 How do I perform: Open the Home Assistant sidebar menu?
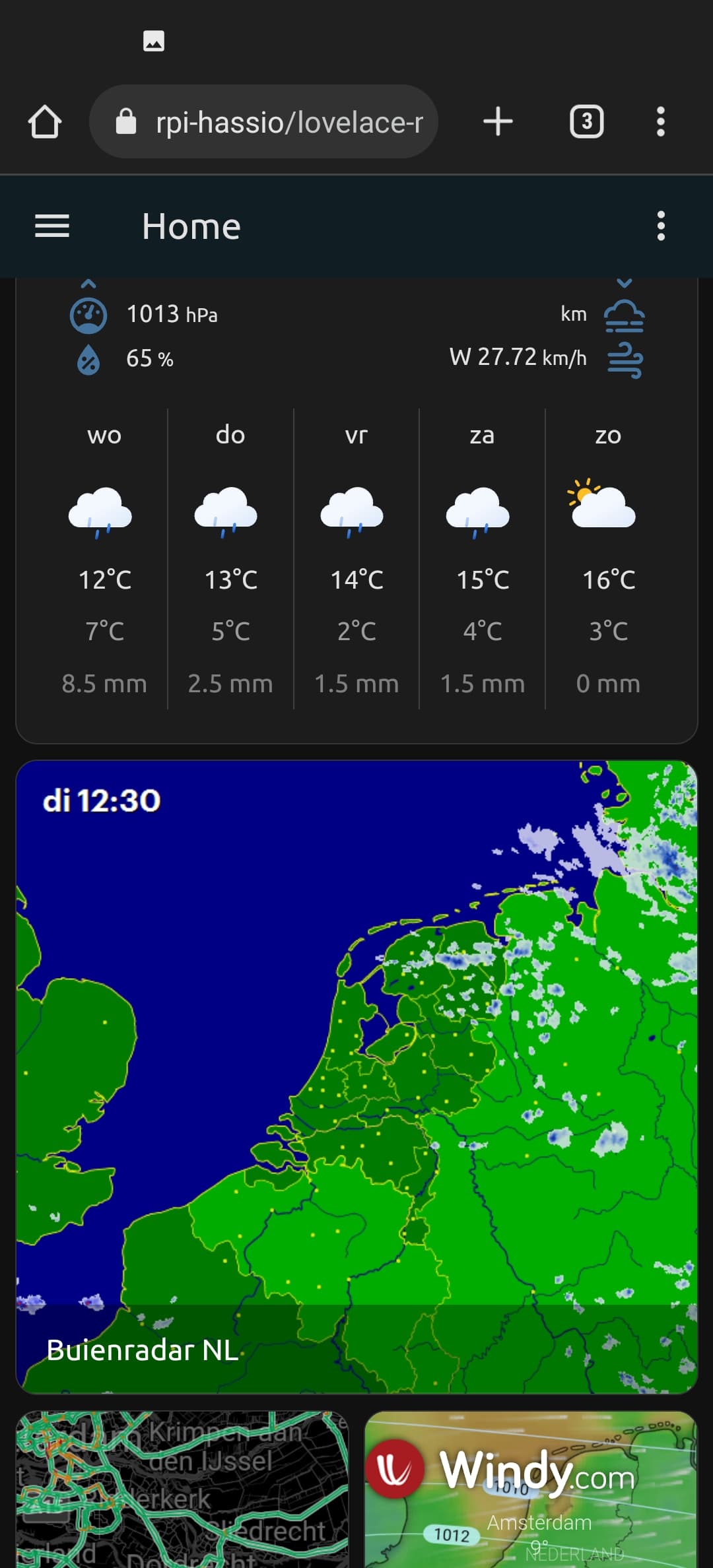(x=52, y=226)
